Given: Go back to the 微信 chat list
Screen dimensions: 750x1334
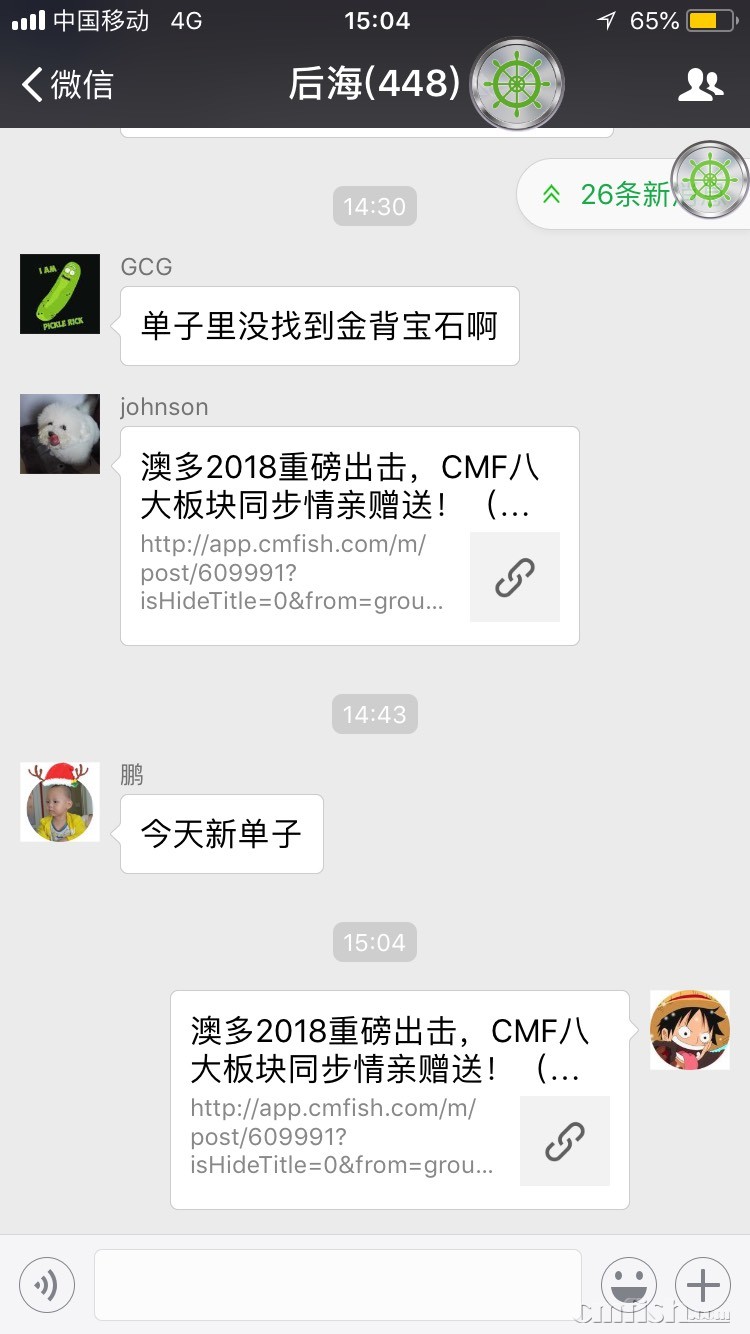Looking at the screenshot, I should [x=68, y=84].
